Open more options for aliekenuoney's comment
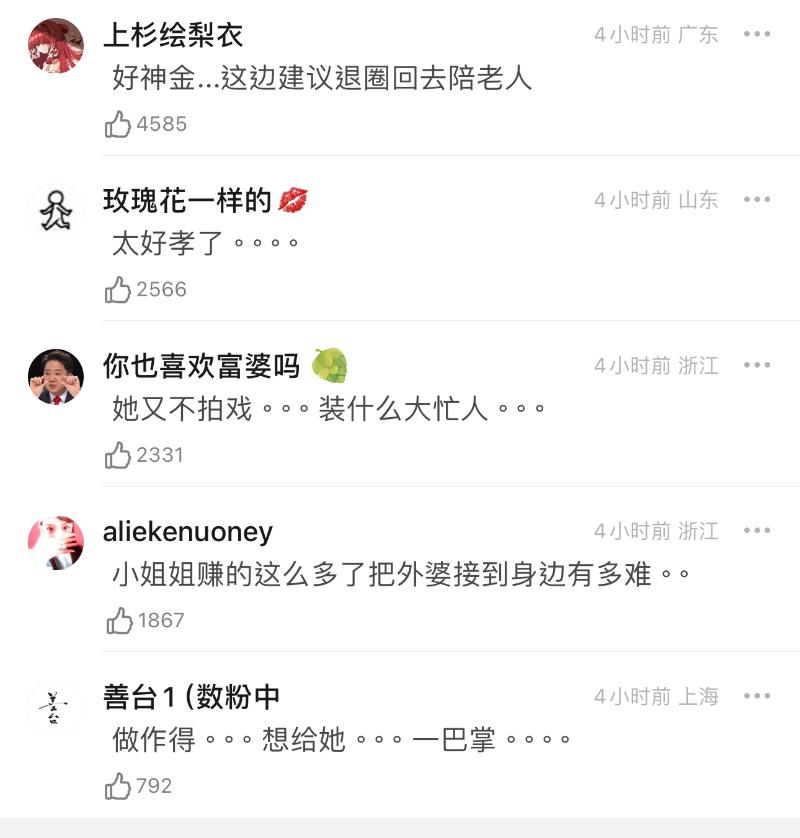The image size is (800, 838). (757, 531)
